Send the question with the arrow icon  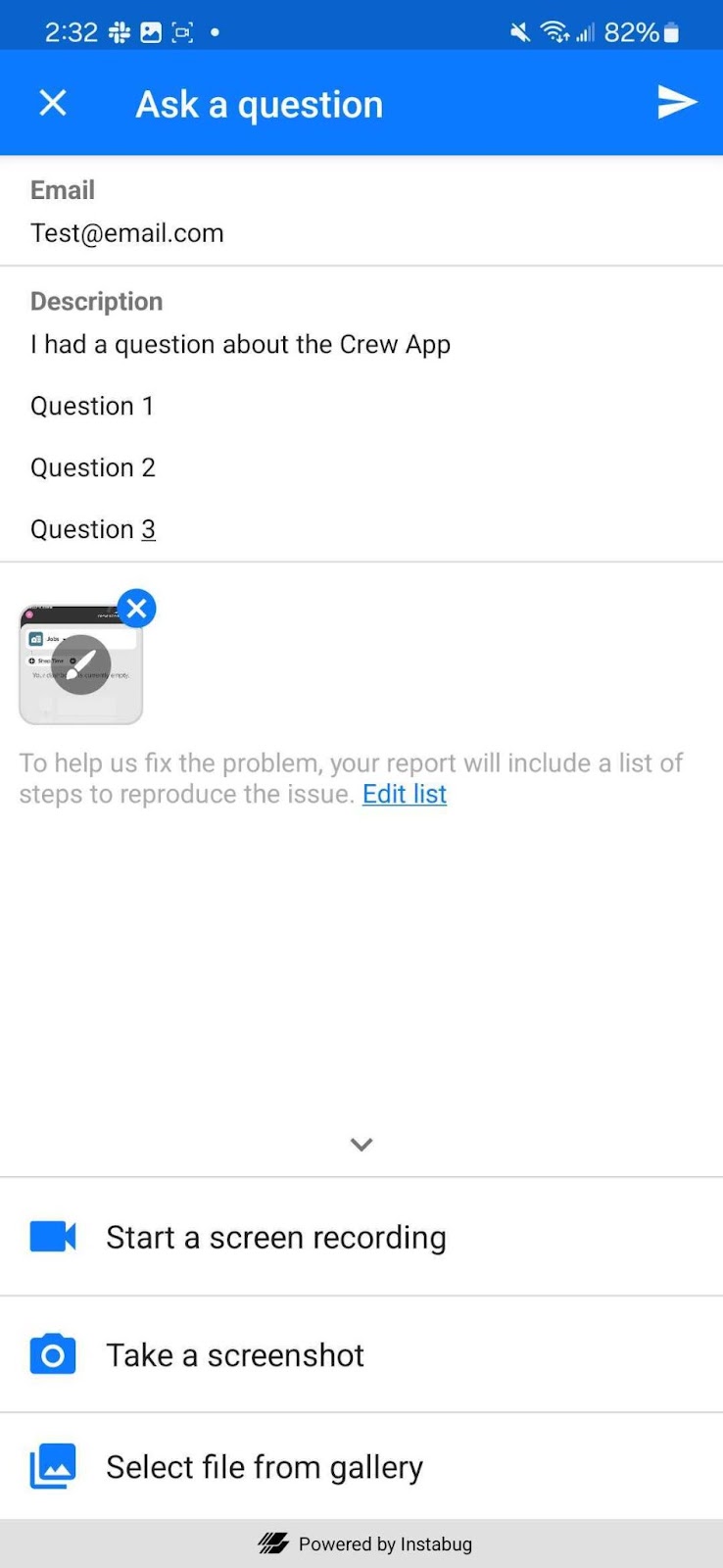(x=677, y=102)
